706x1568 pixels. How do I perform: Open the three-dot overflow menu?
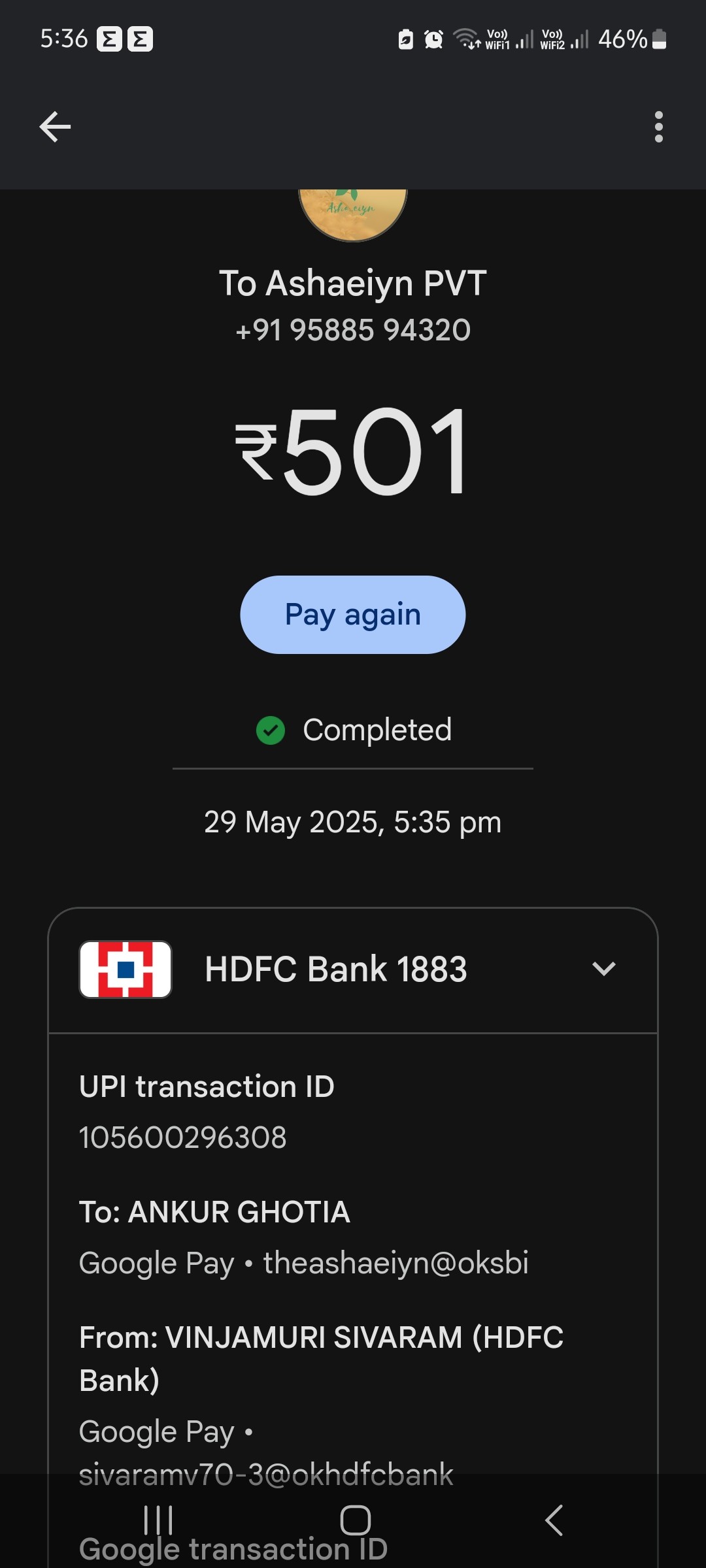click(658, 127)
